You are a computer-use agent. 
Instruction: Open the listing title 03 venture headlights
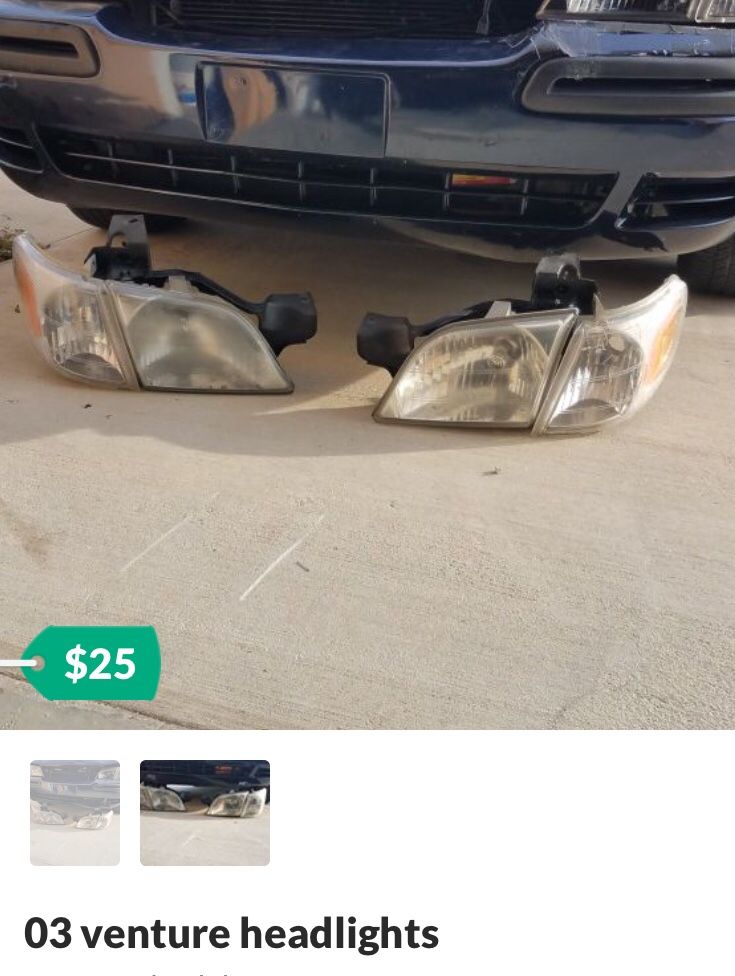[235, 933]
